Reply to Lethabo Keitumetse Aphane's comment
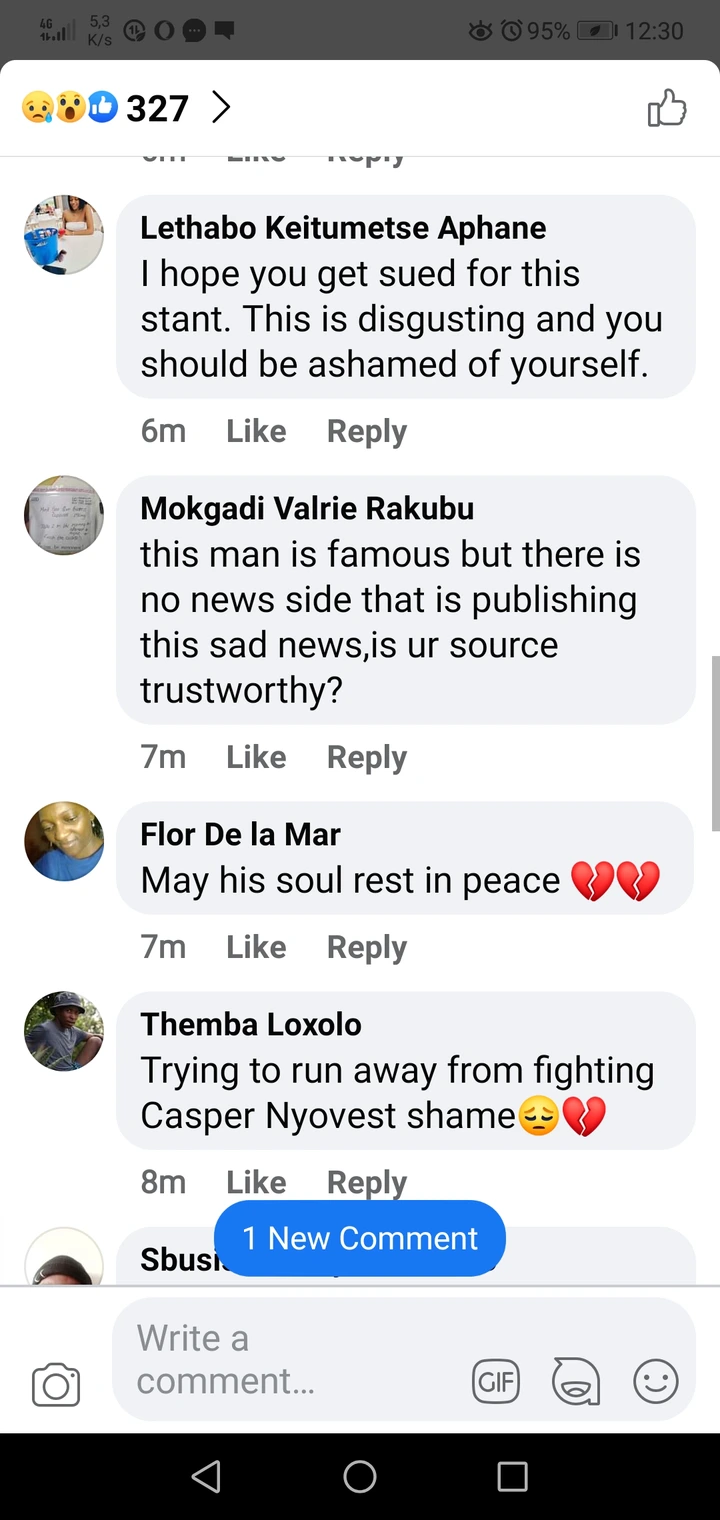Viewport: 720px width, 1520px height. tap(367, 431)
